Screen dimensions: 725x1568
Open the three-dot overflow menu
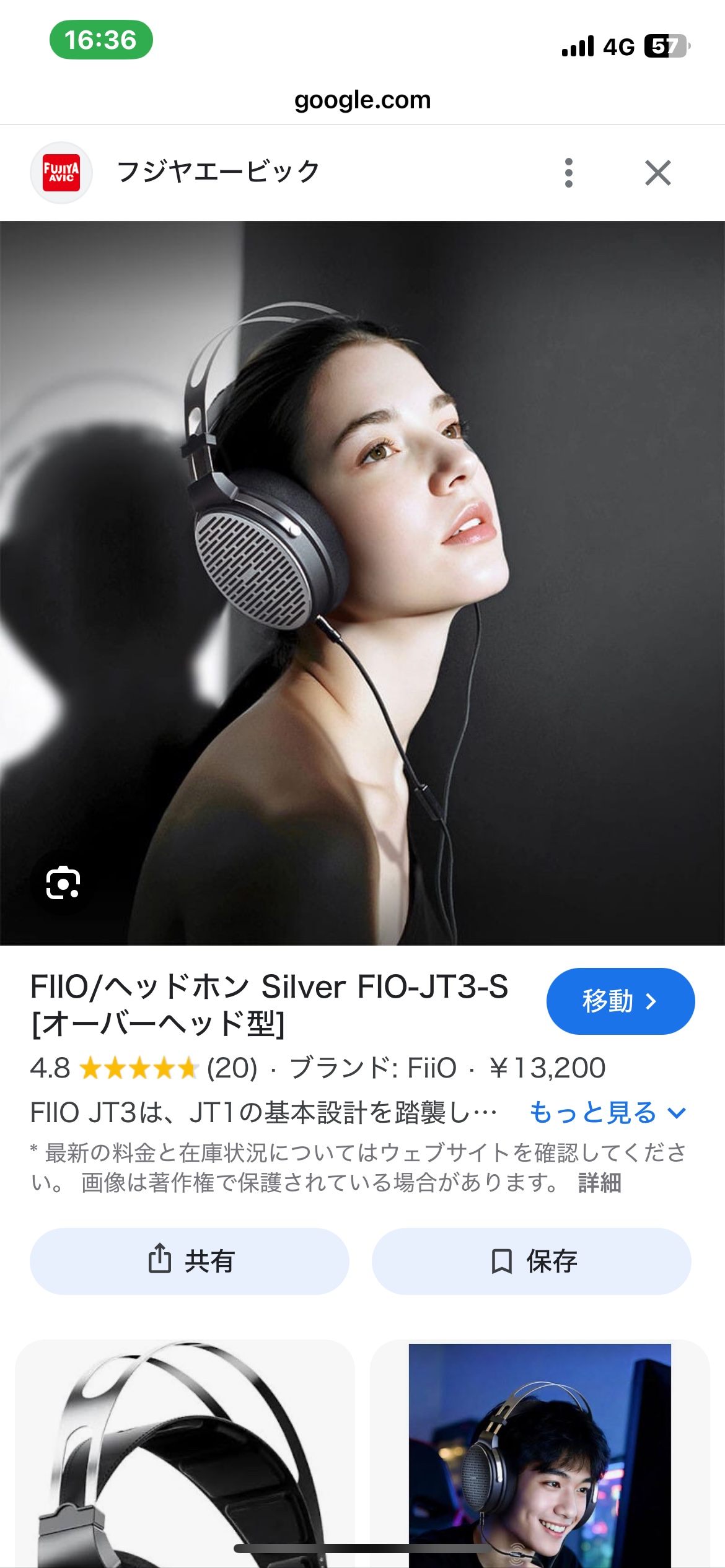point(568,173)
